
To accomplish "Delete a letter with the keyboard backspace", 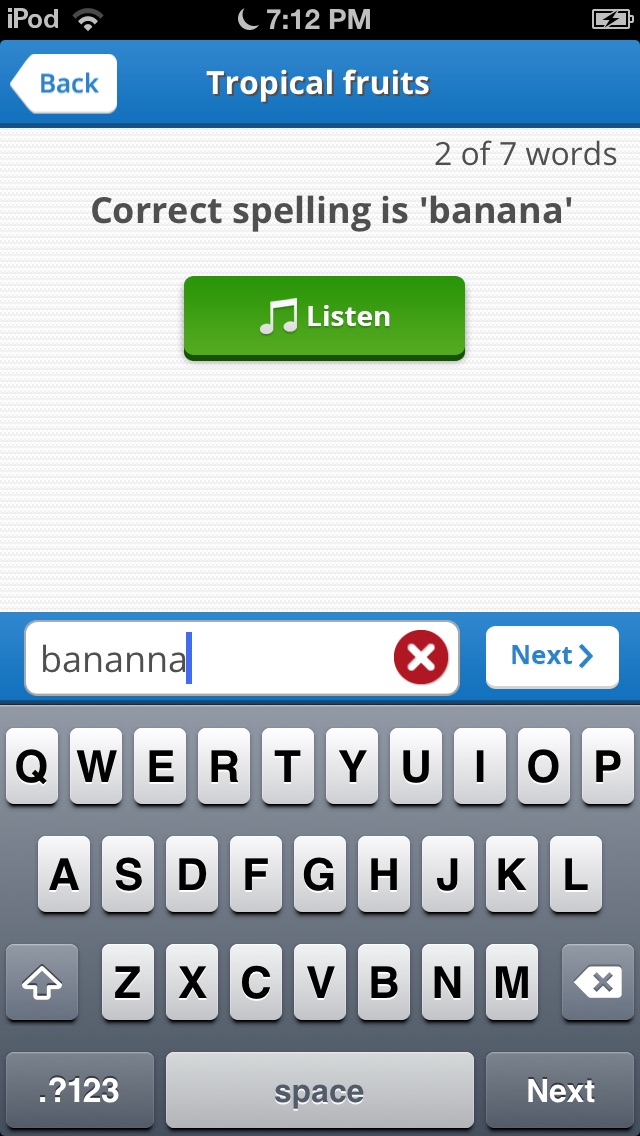I will tap(600, 983).
